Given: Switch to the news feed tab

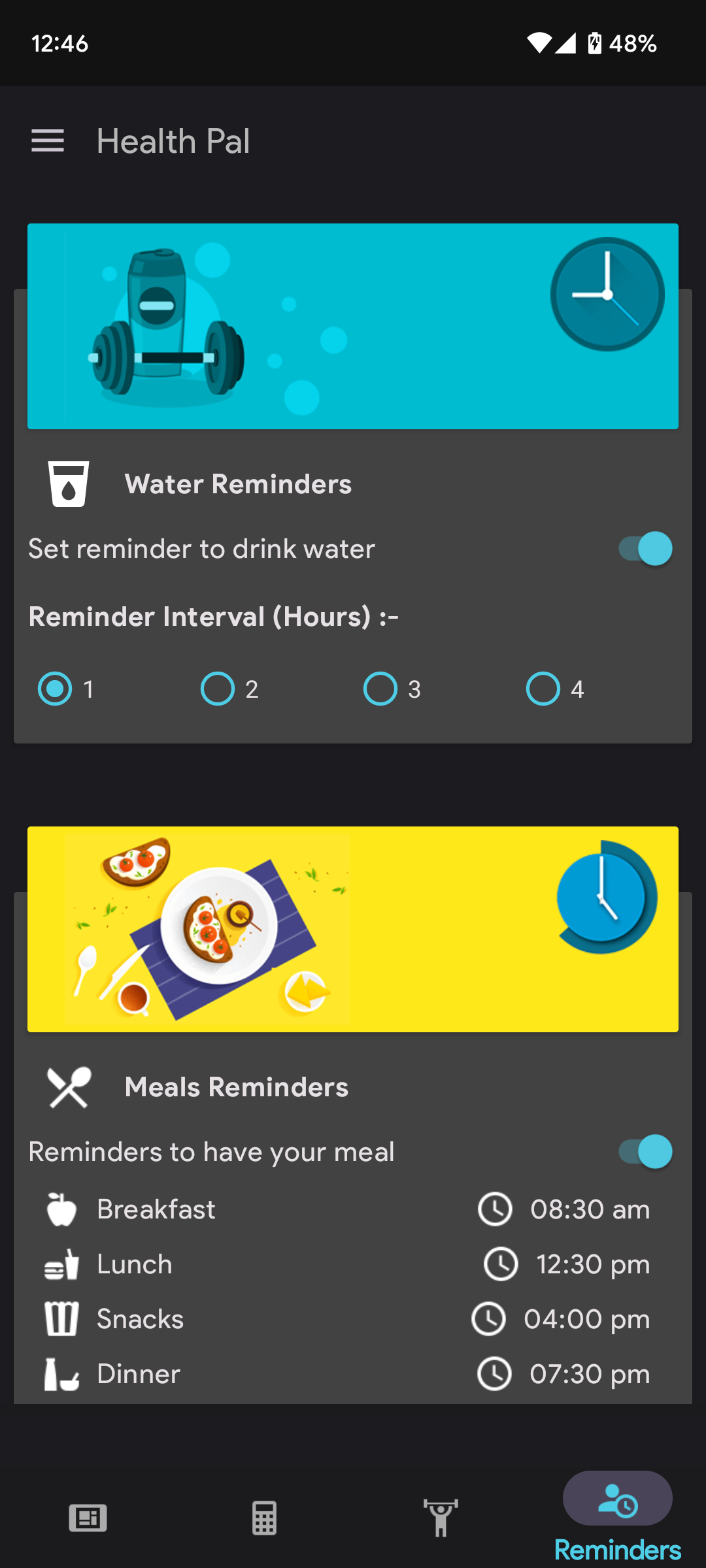Looking at the screenshot, I should (x=88, y=1518).
